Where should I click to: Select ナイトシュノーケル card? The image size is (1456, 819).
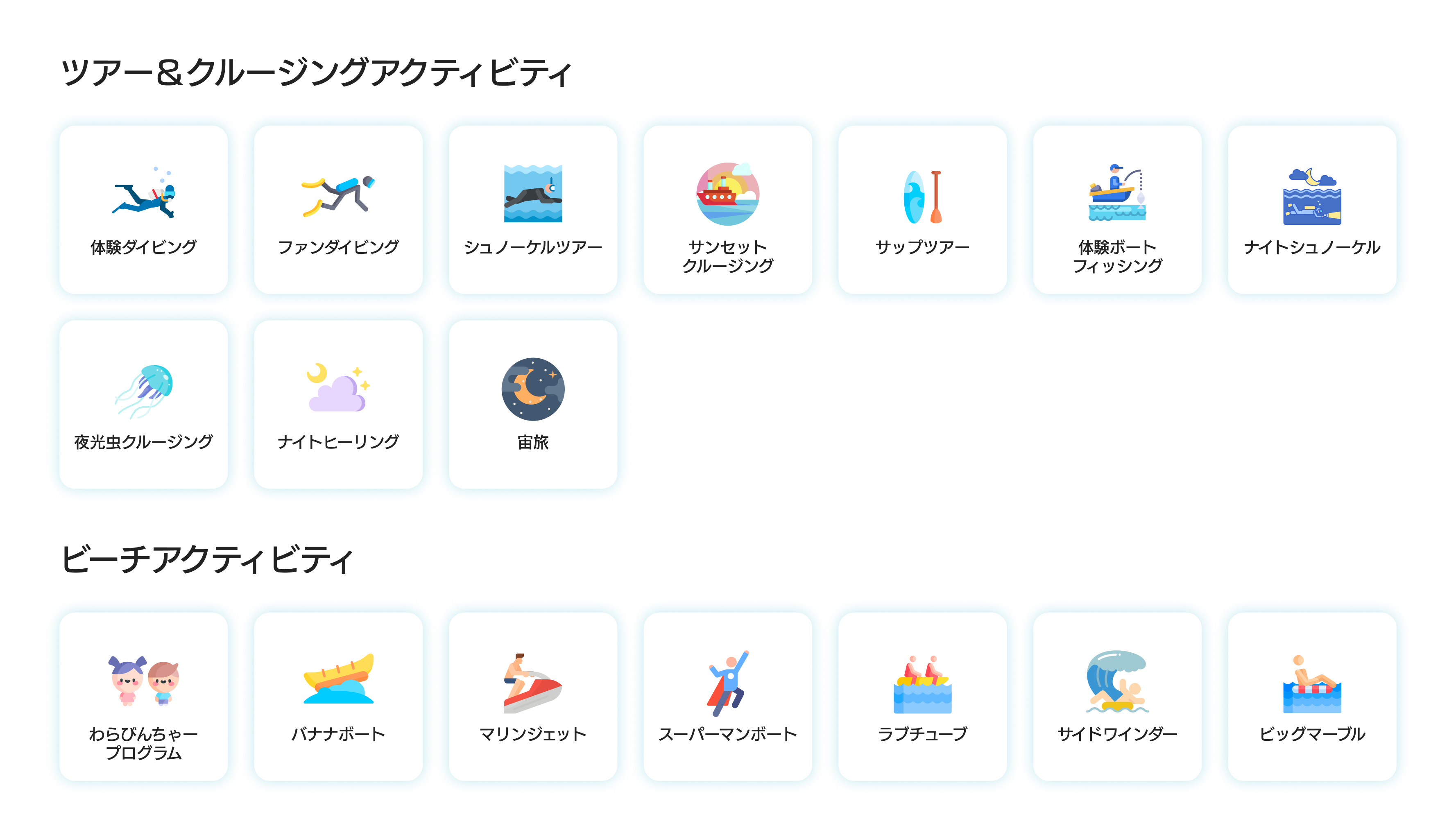point(1311,210)
